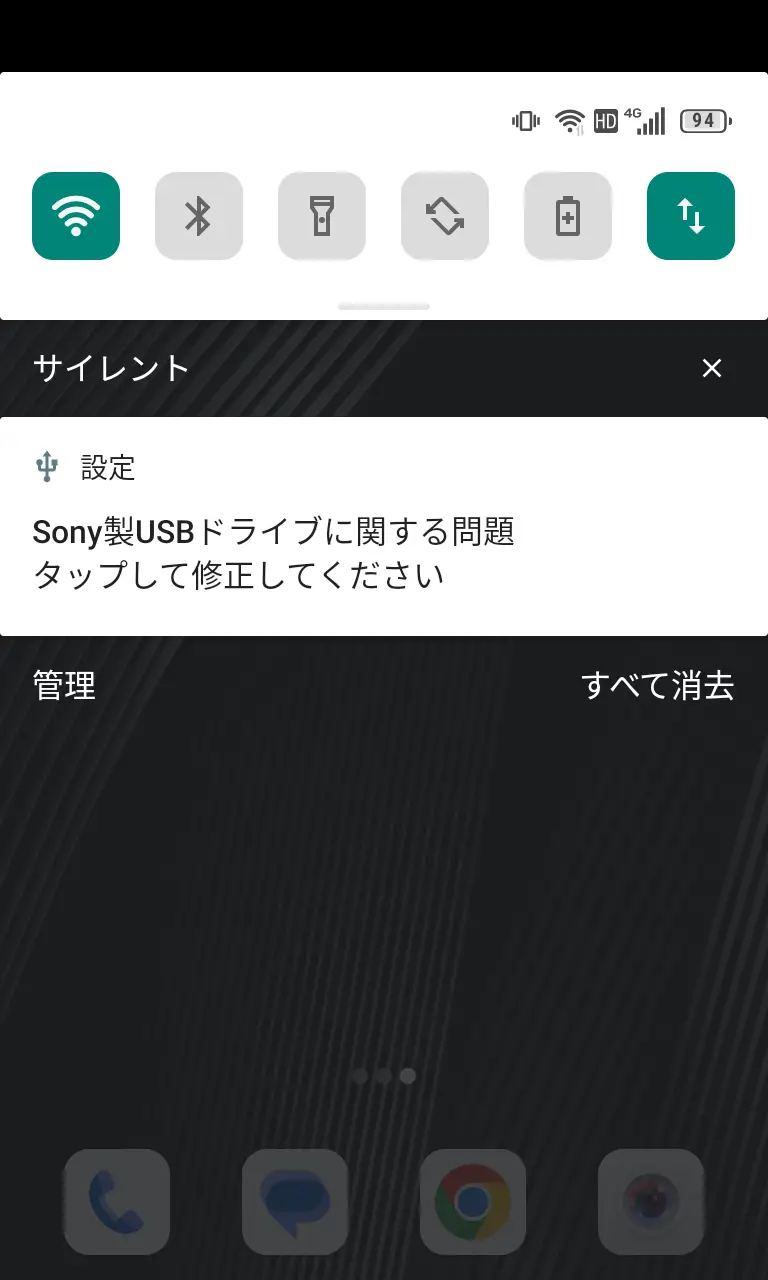Expand quick settings via the handle bar
Screen dimensions: 768x1280
tap(384, 306)
